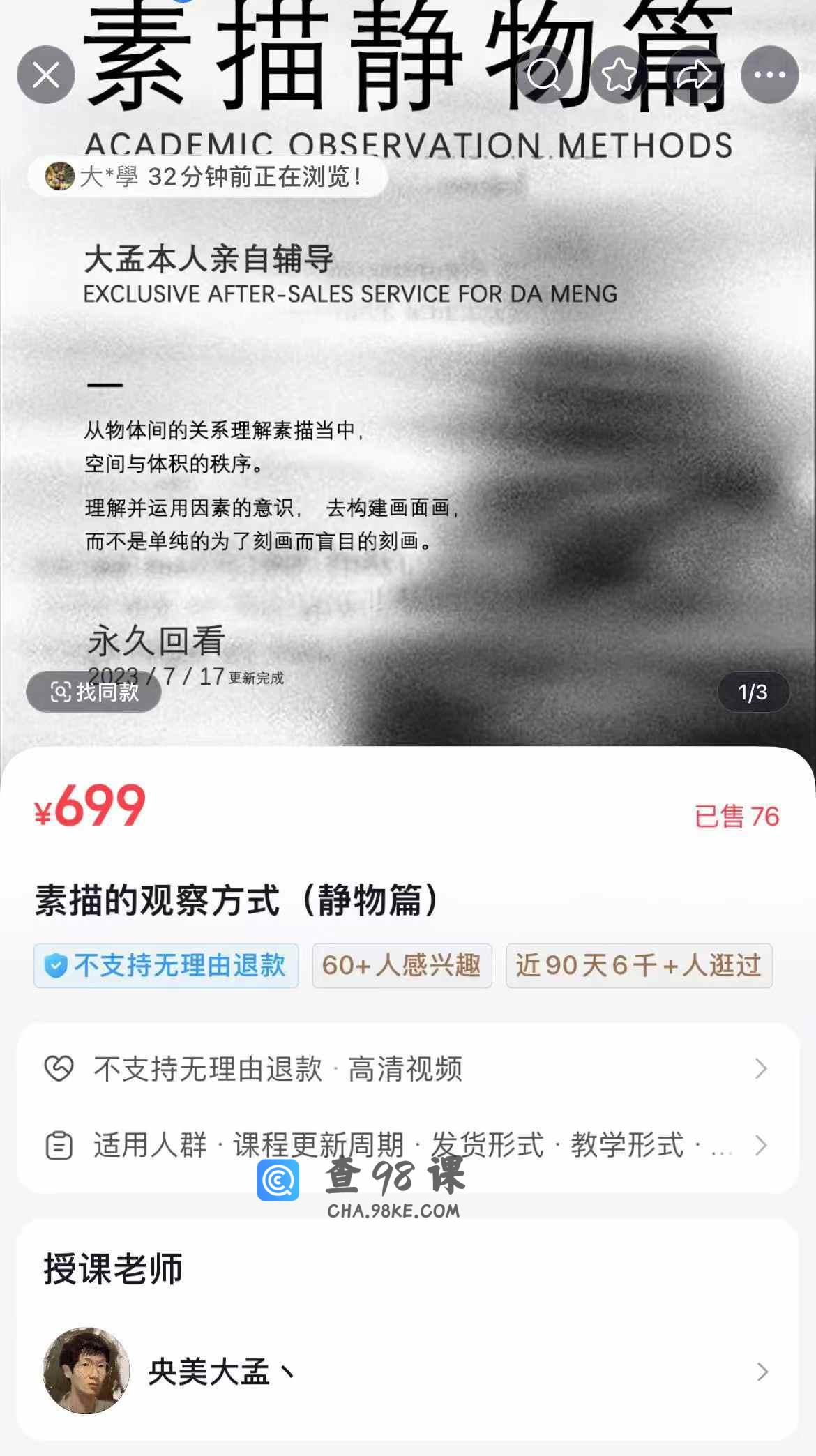The width and height of the screenshot is (816, 1456).
Task: Close the product detail page
Action: tap(46, 75)
